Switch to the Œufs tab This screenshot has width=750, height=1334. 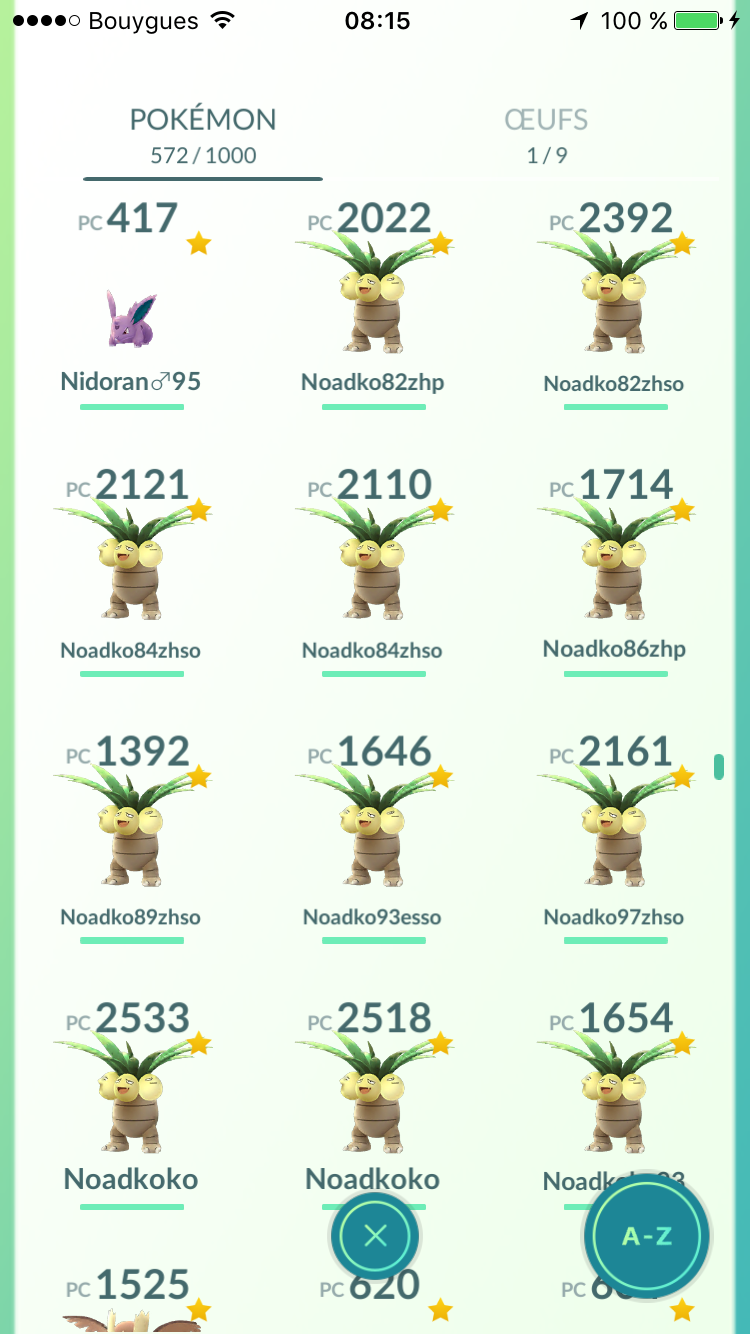546,135
